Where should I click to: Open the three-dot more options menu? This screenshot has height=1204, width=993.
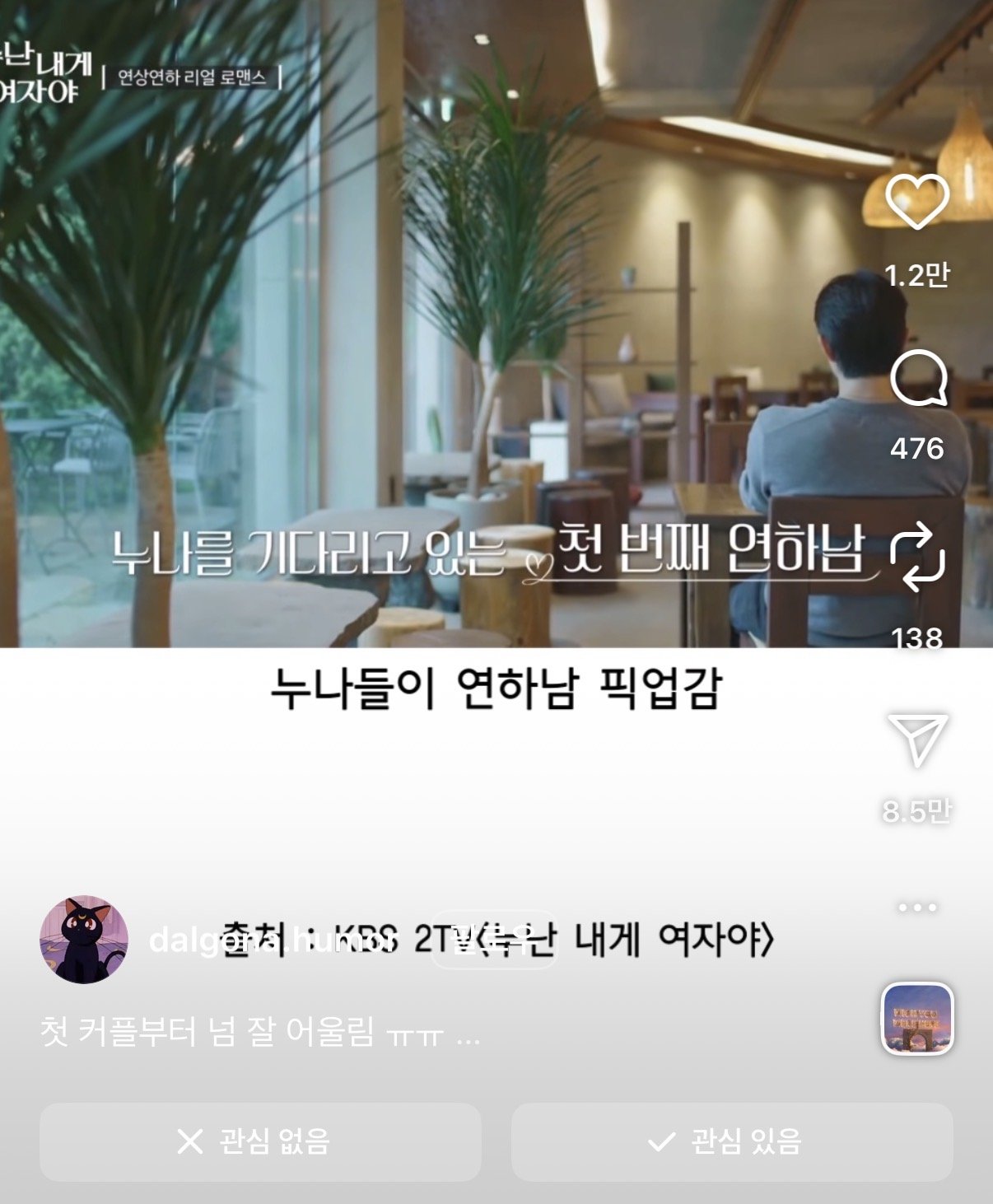[x=917, y=908]
